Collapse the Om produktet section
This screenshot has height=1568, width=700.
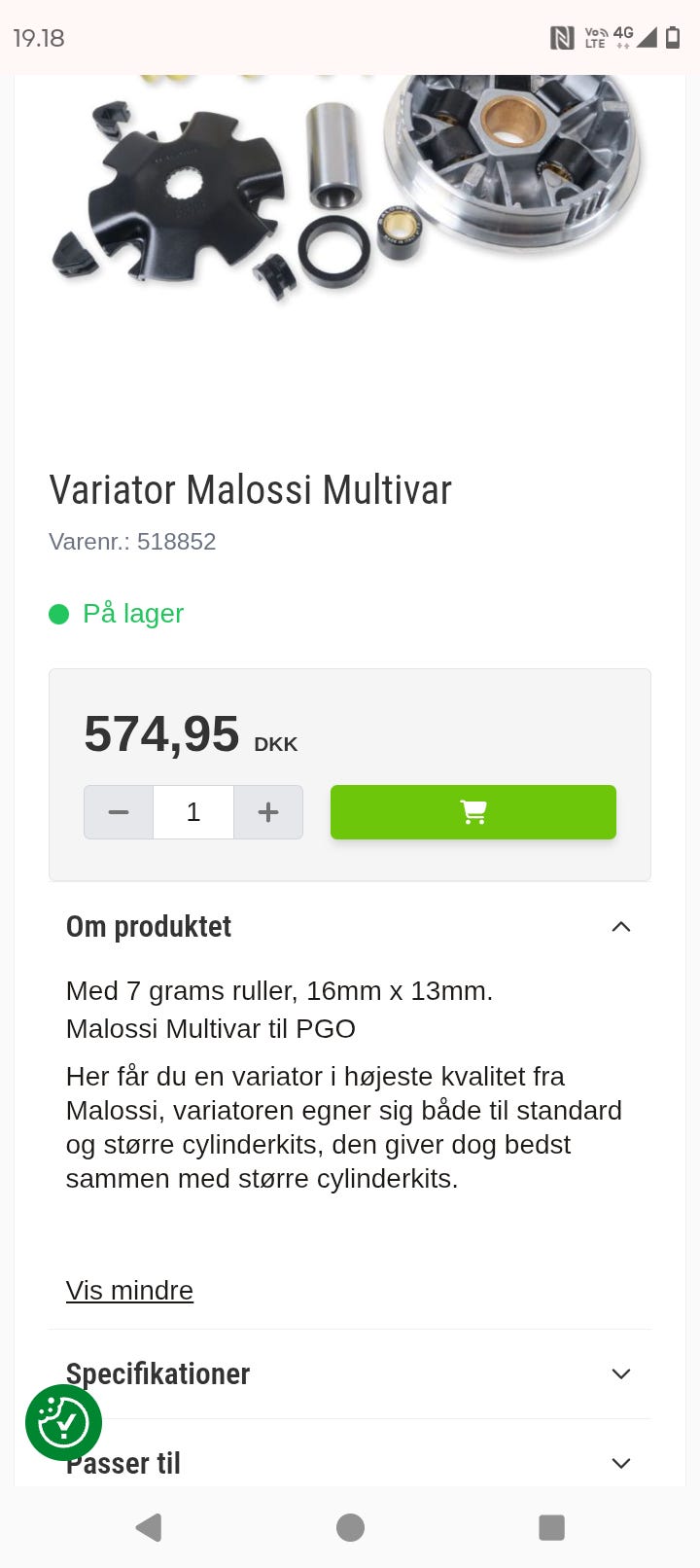coord(620,926)
